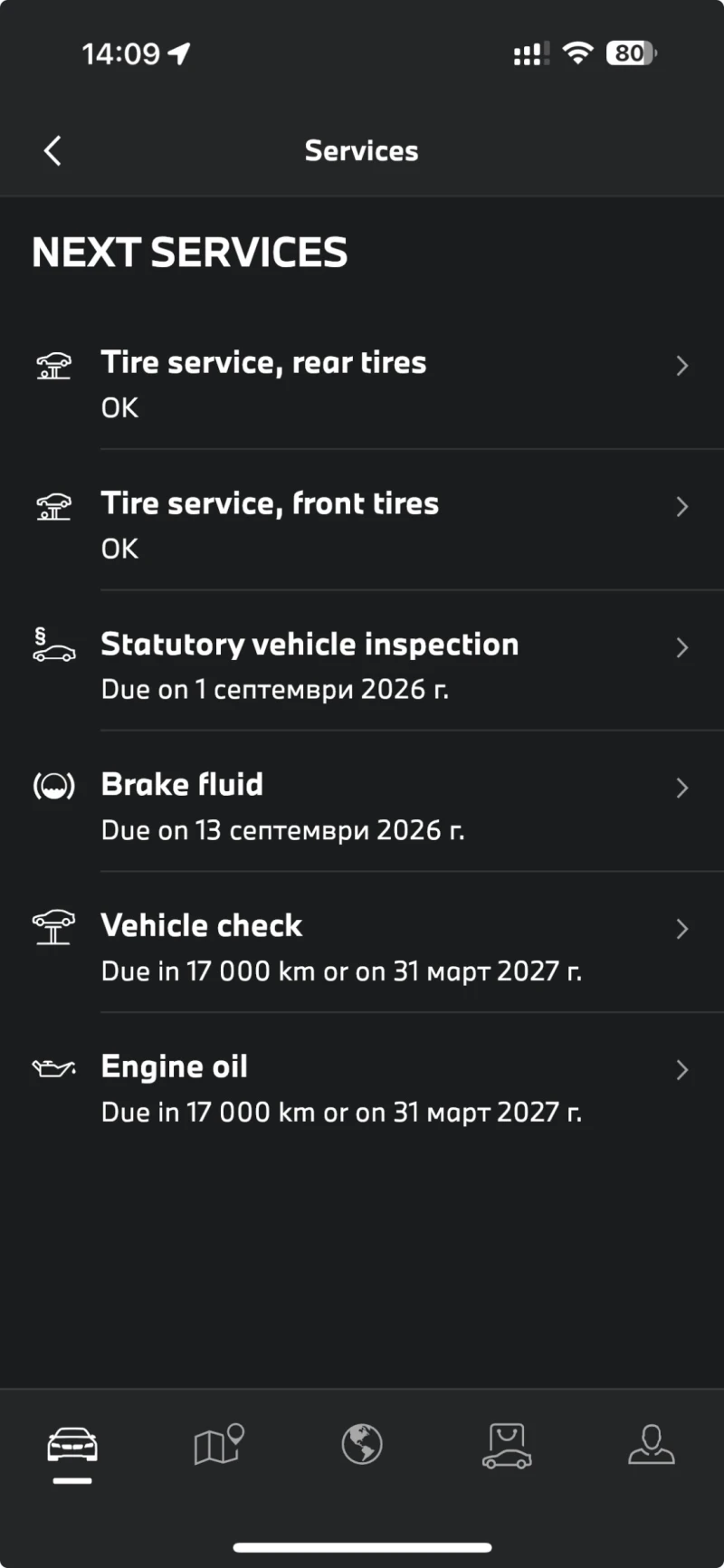Expand the Tire service, rear tires entry

(x=682, y=366)
